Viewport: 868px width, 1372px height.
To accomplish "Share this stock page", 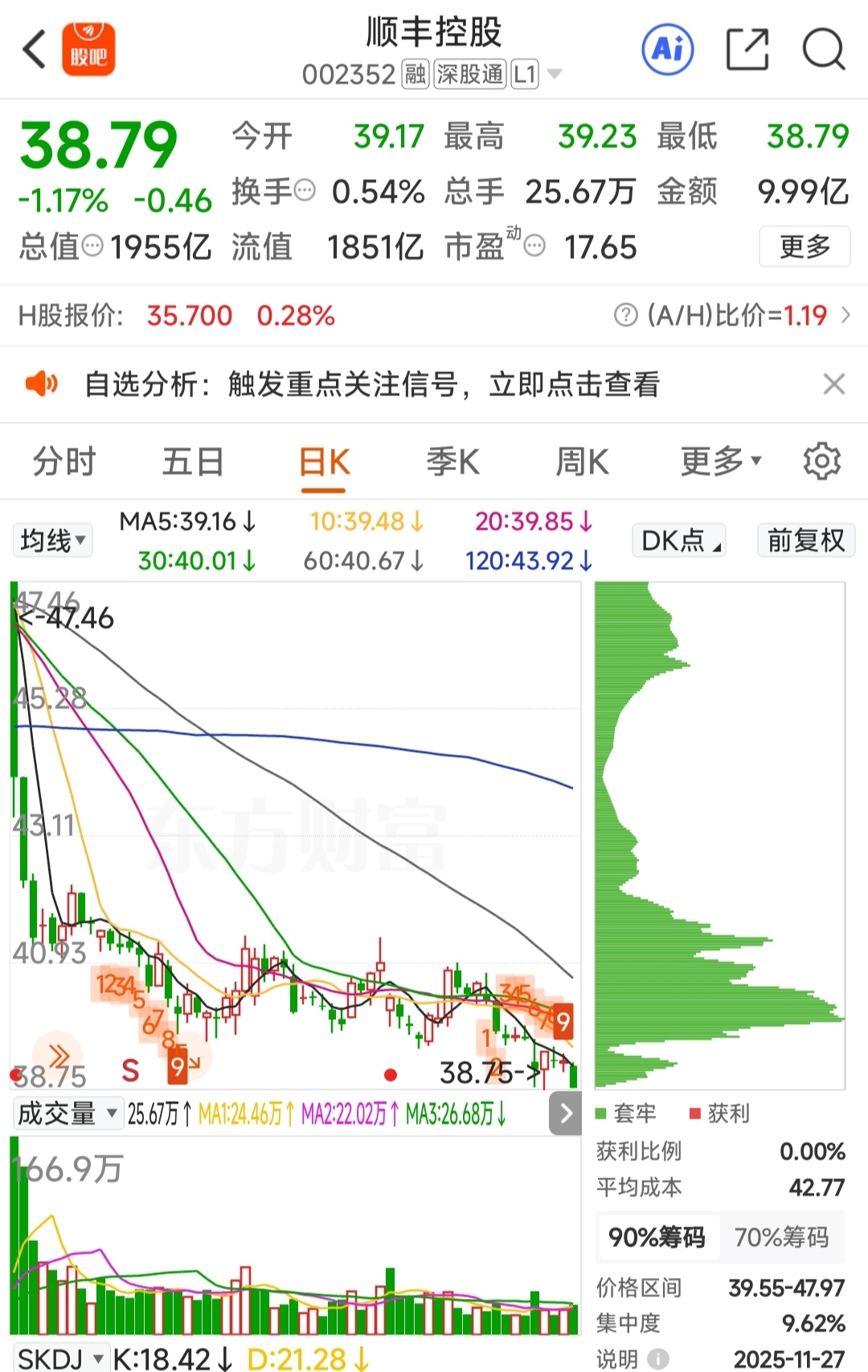I will 747,49.
